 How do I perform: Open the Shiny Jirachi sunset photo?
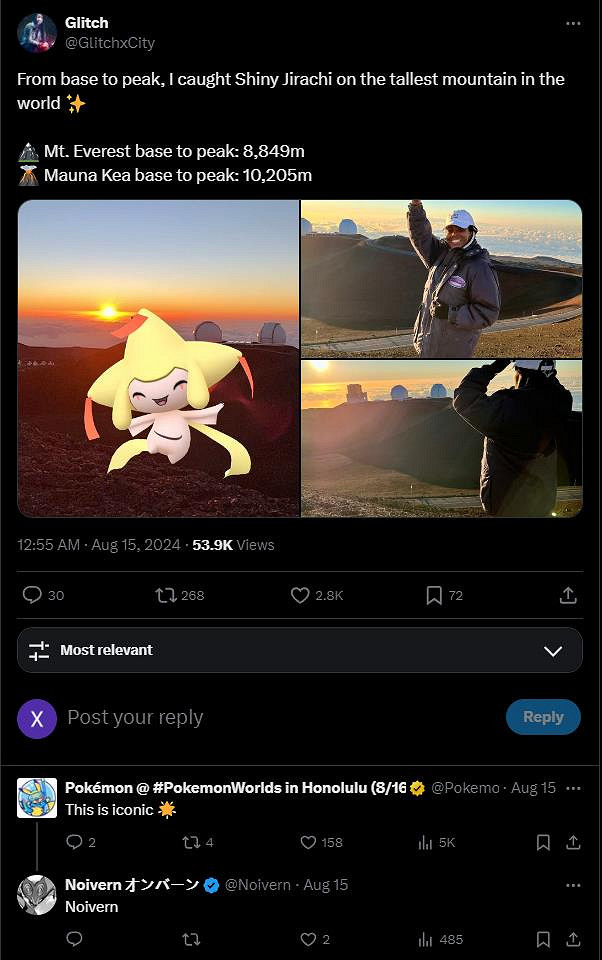tap(158, 358)
